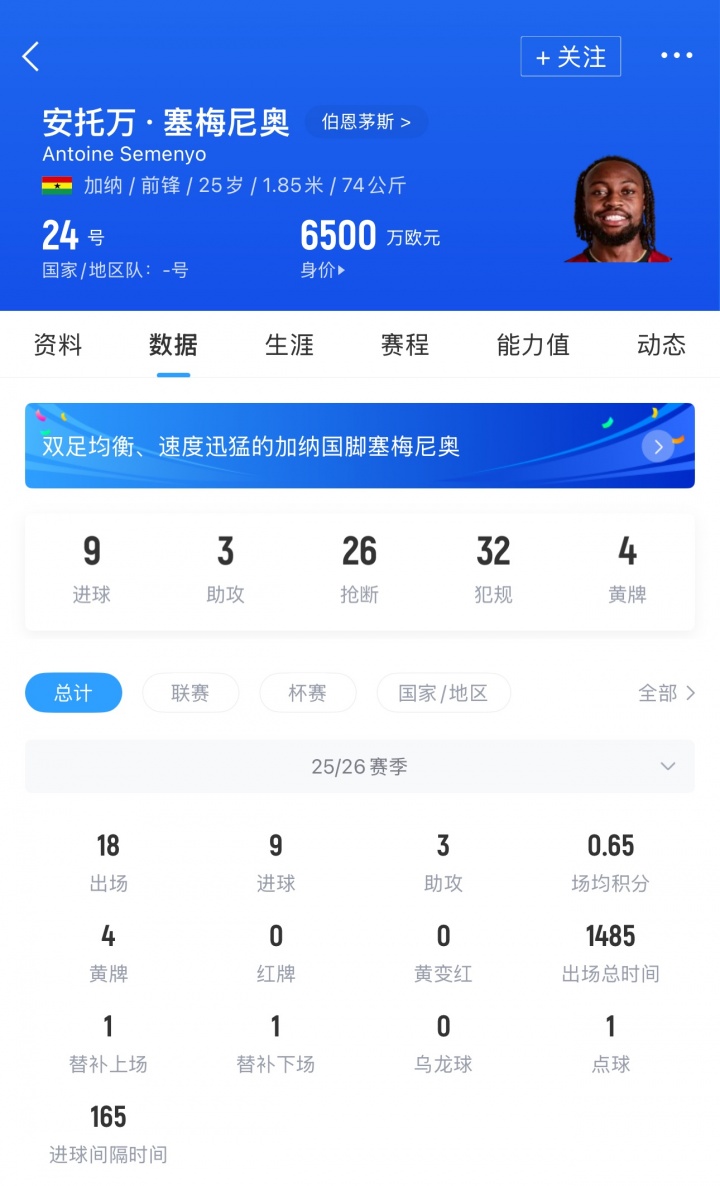
Task: Follow this player with 关注 button
Action: [x=570, y=57]
